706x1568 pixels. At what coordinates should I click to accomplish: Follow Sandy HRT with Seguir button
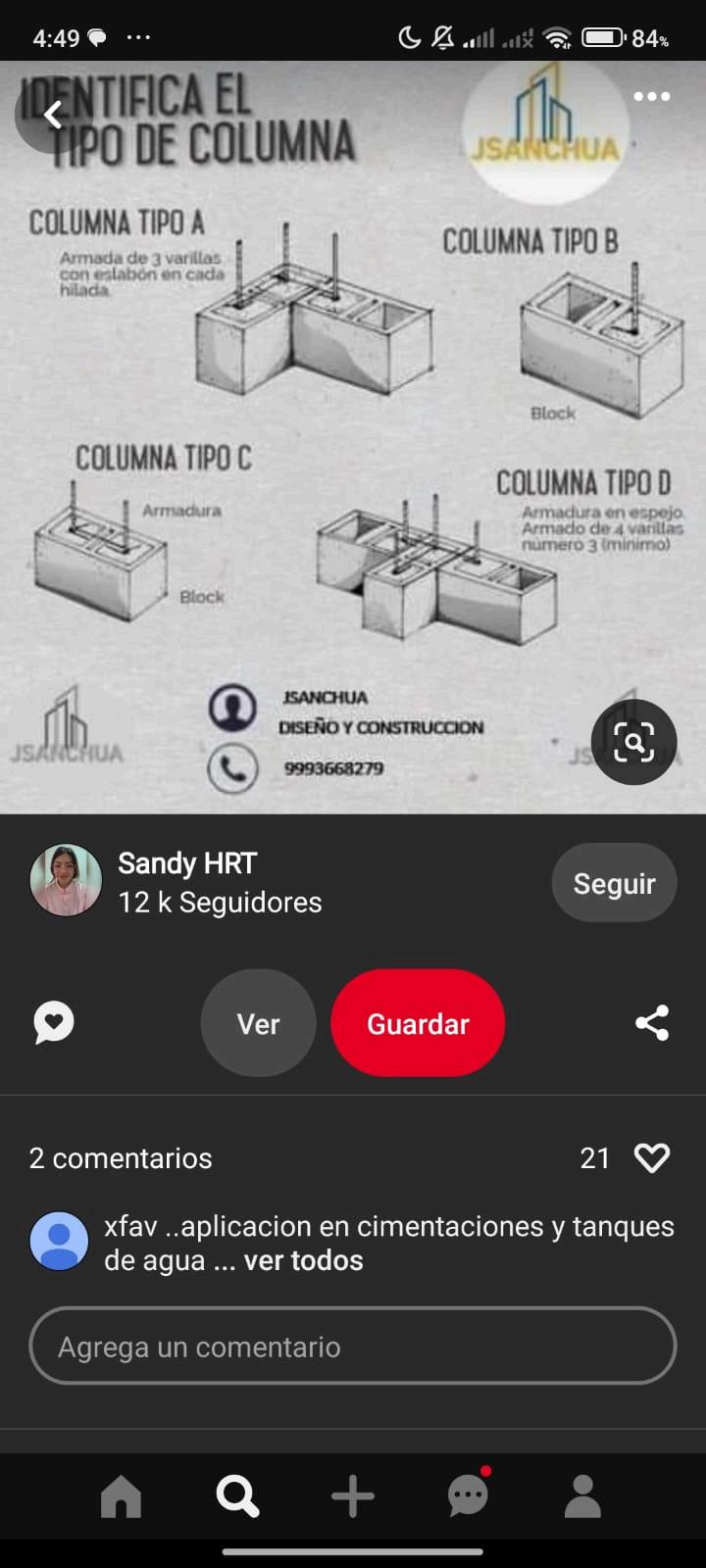tap(614, 883)
